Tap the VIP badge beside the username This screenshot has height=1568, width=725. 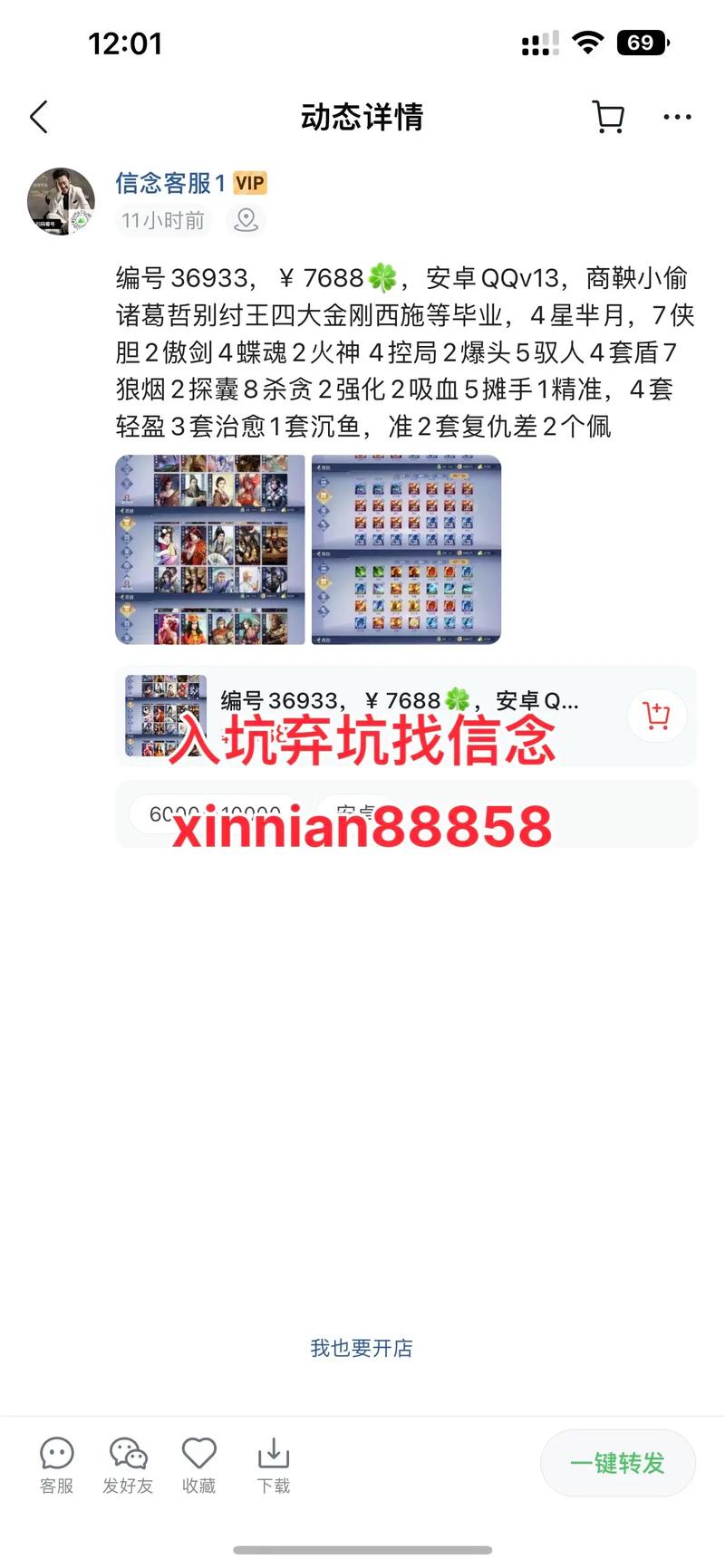click(249, 183)
